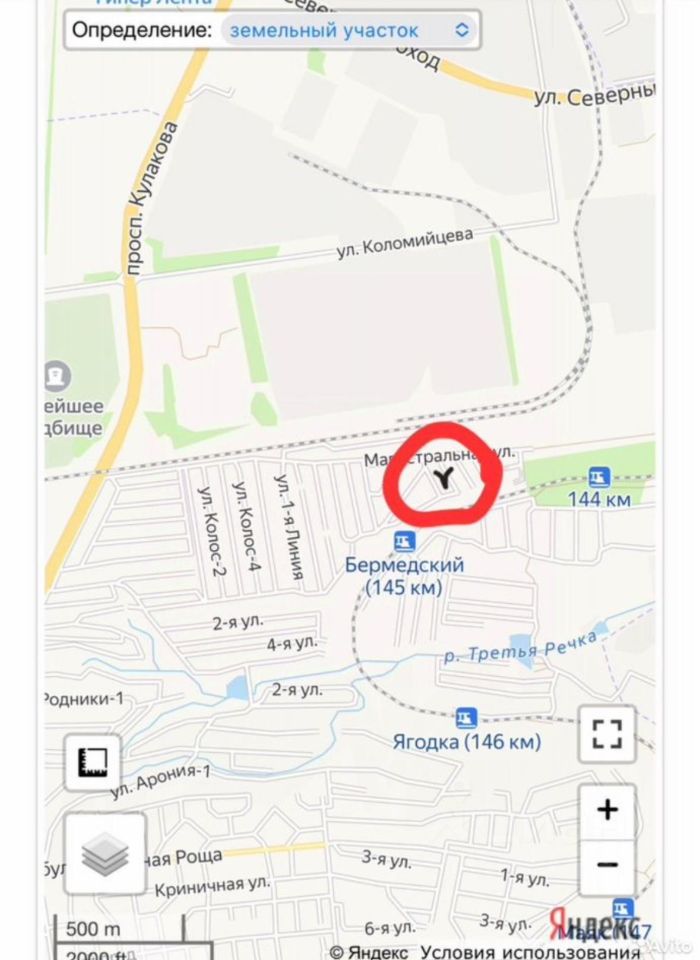
Task: Open the Определение dropdown selector
Action: pos(348,30)
